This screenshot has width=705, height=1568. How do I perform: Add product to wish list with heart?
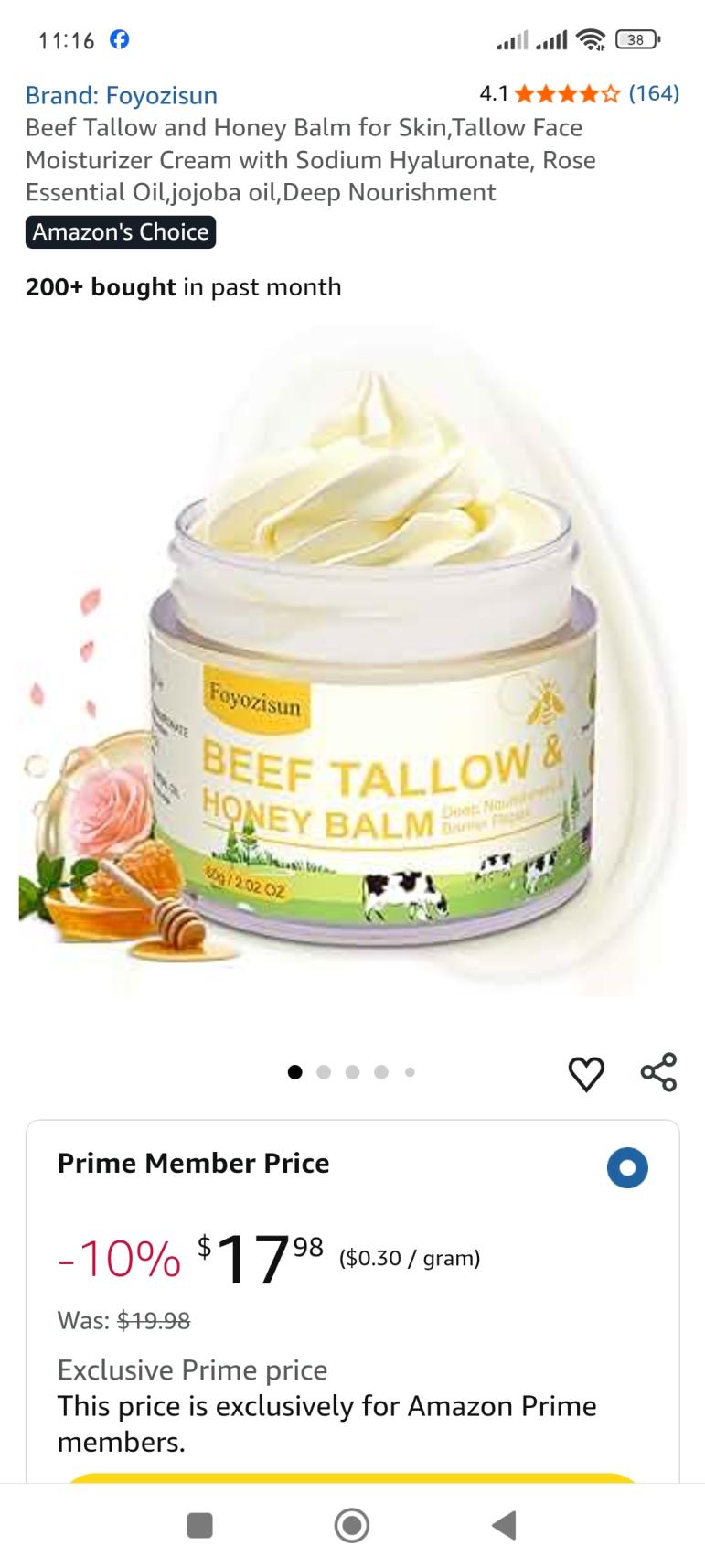pos(586,1073)
